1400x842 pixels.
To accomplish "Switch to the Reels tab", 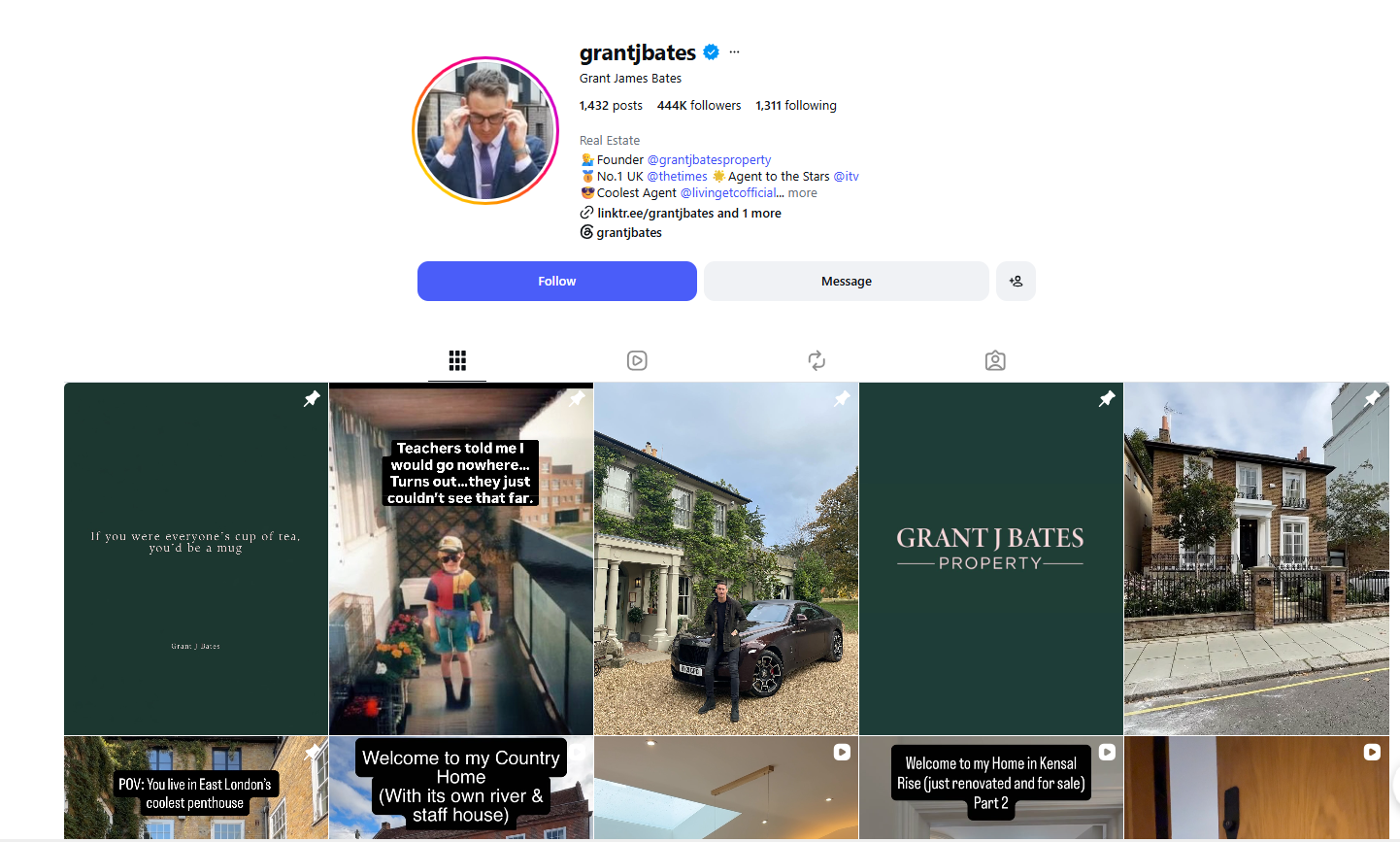I will tap(637, 360).
